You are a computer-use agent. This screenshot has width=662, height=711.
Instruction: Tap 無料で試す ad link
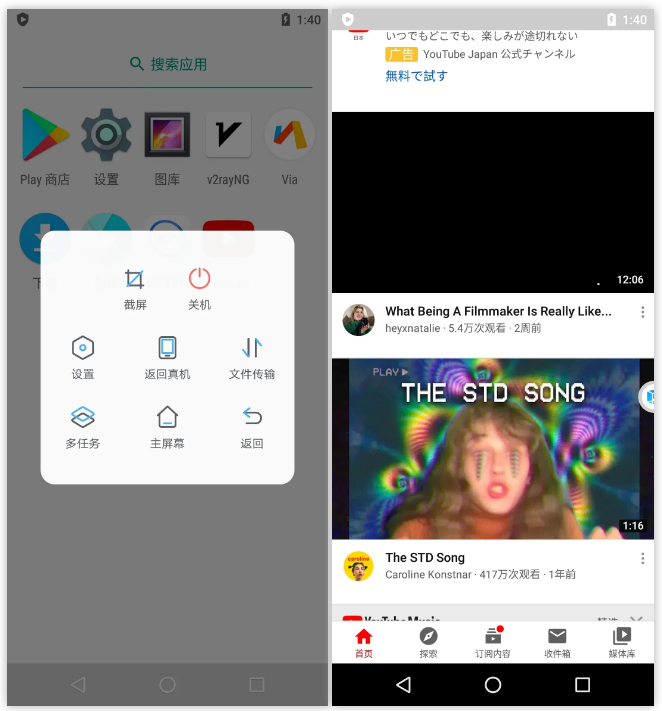416,76
